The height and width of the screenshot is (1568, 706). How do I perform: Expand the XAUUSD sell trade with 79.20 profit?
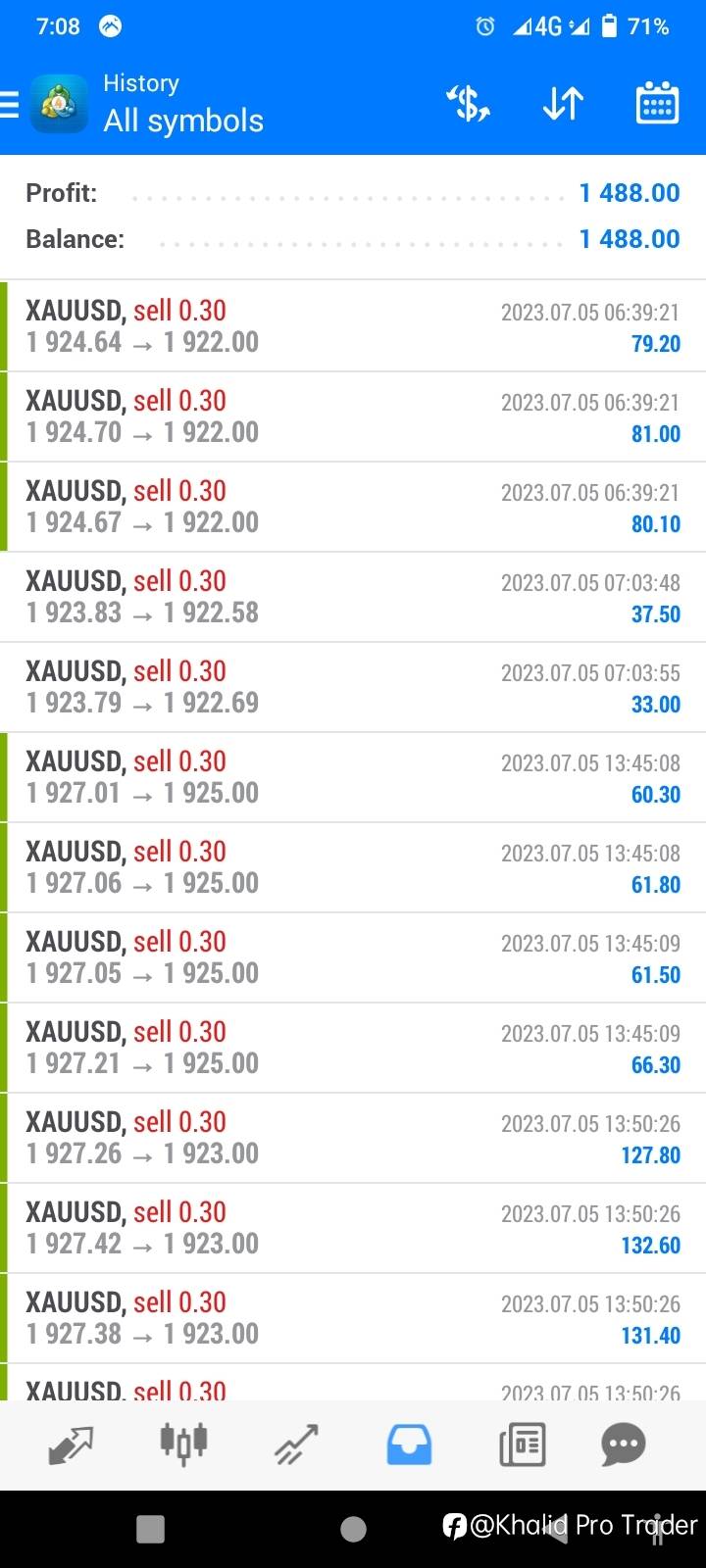tap(353, 326)
